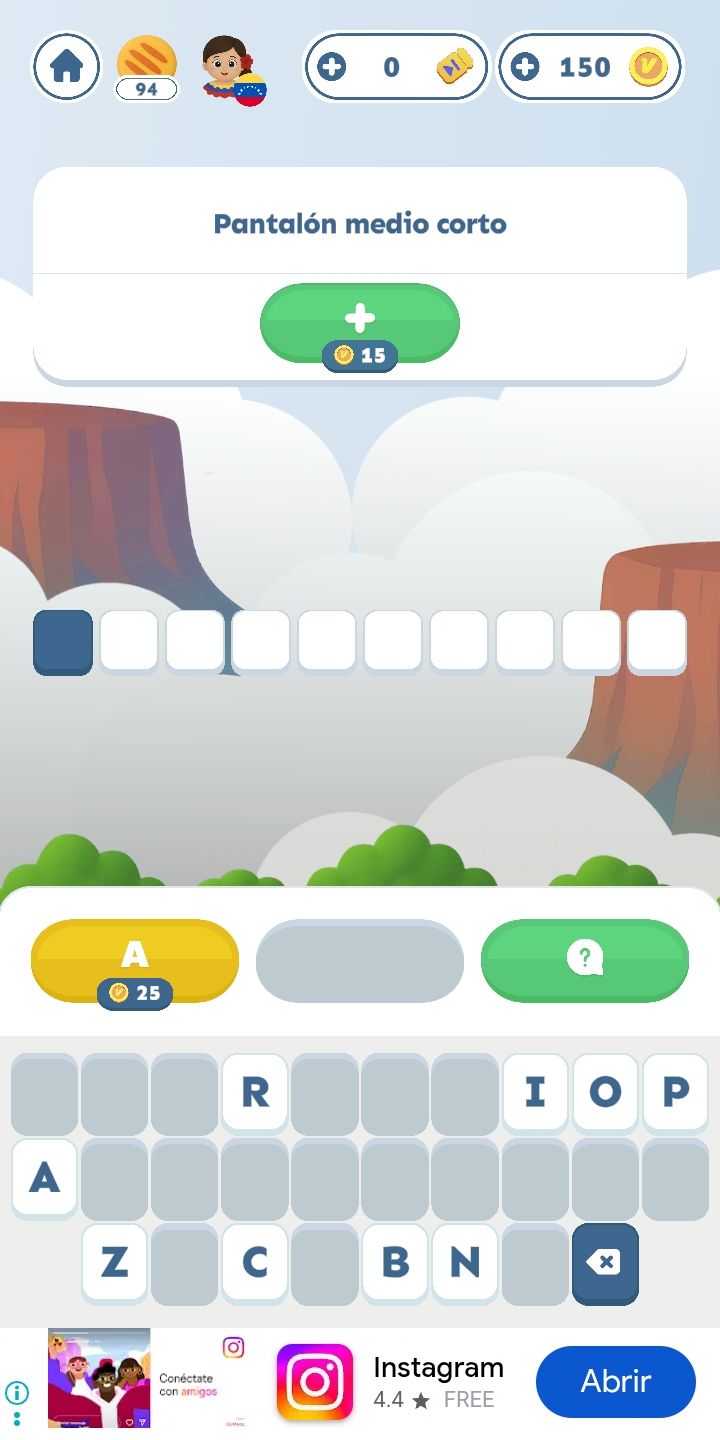720x1440 pixels.
Task: Open the level 94 arepa badge
Action: coord(147,69)
